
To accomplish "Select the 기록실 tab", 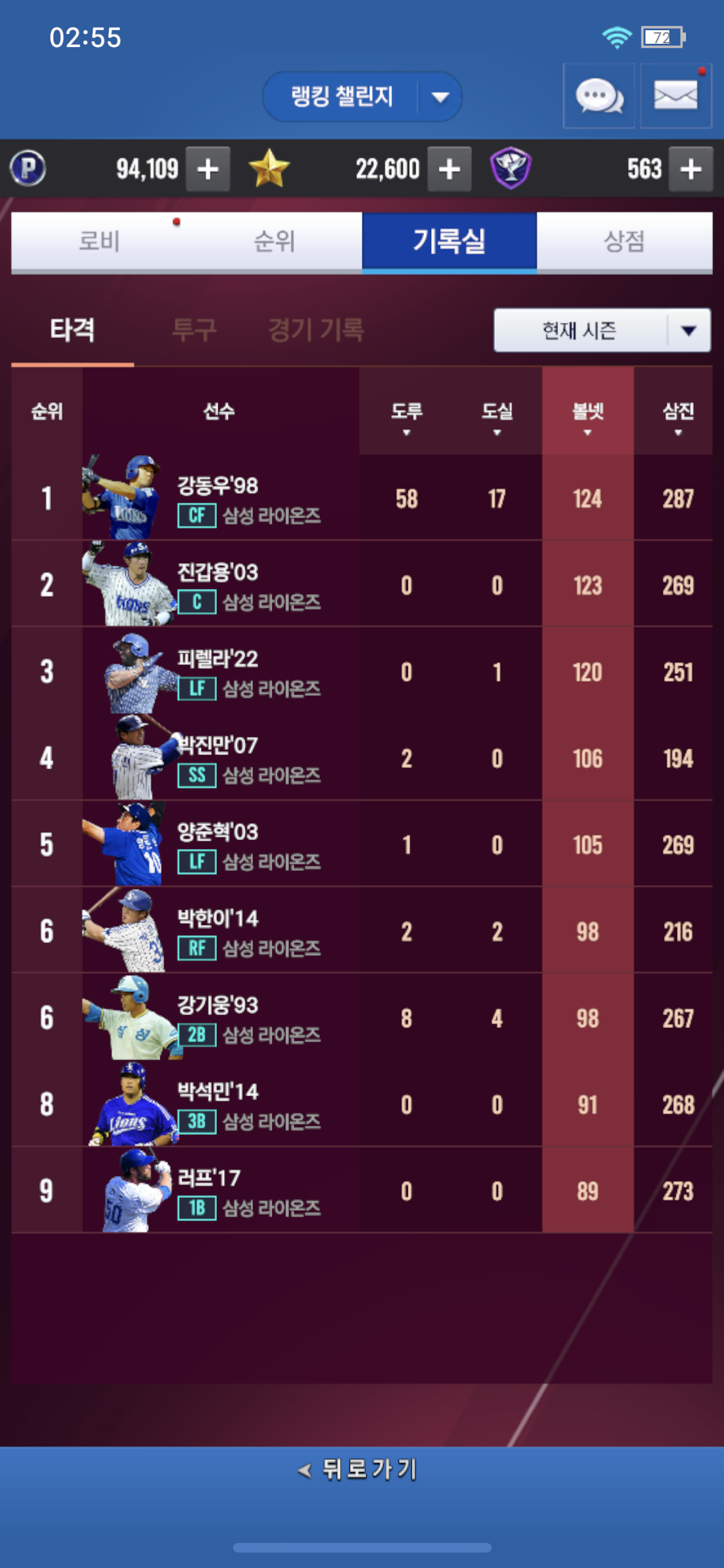I will click(449, 241).
